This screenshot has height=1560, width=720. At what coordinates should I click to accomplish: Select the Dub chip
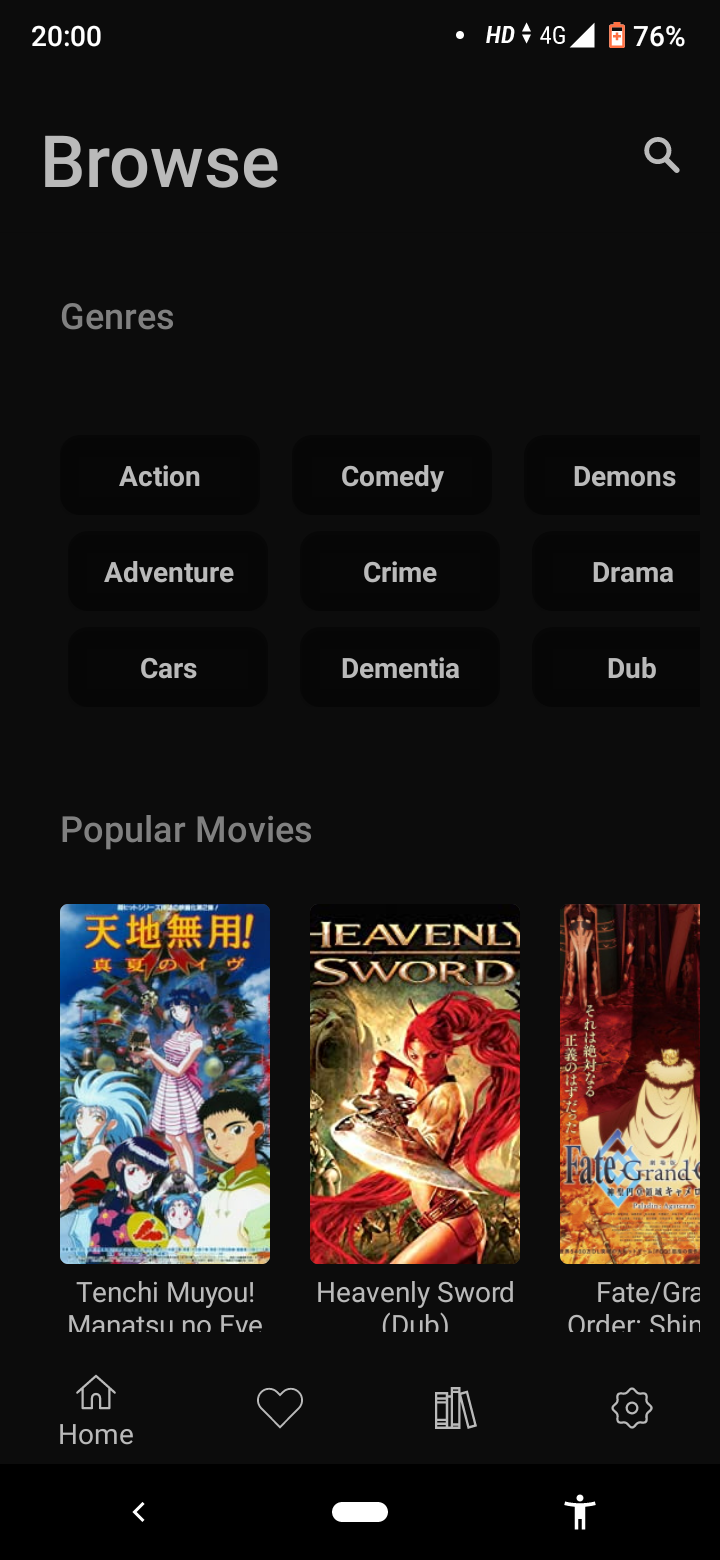[x=616, y=668]
